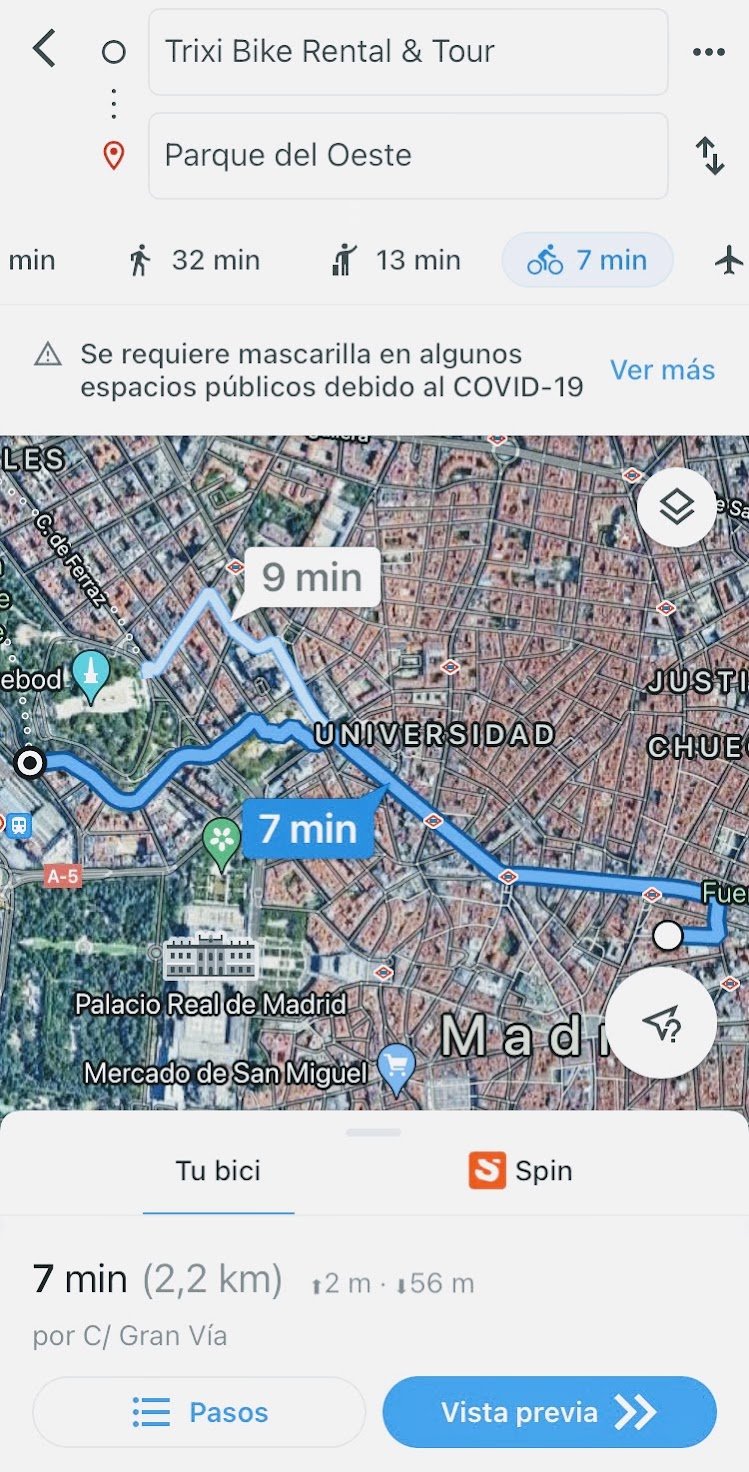
Task: Open the map layers button
Action: tap(677, 507)
